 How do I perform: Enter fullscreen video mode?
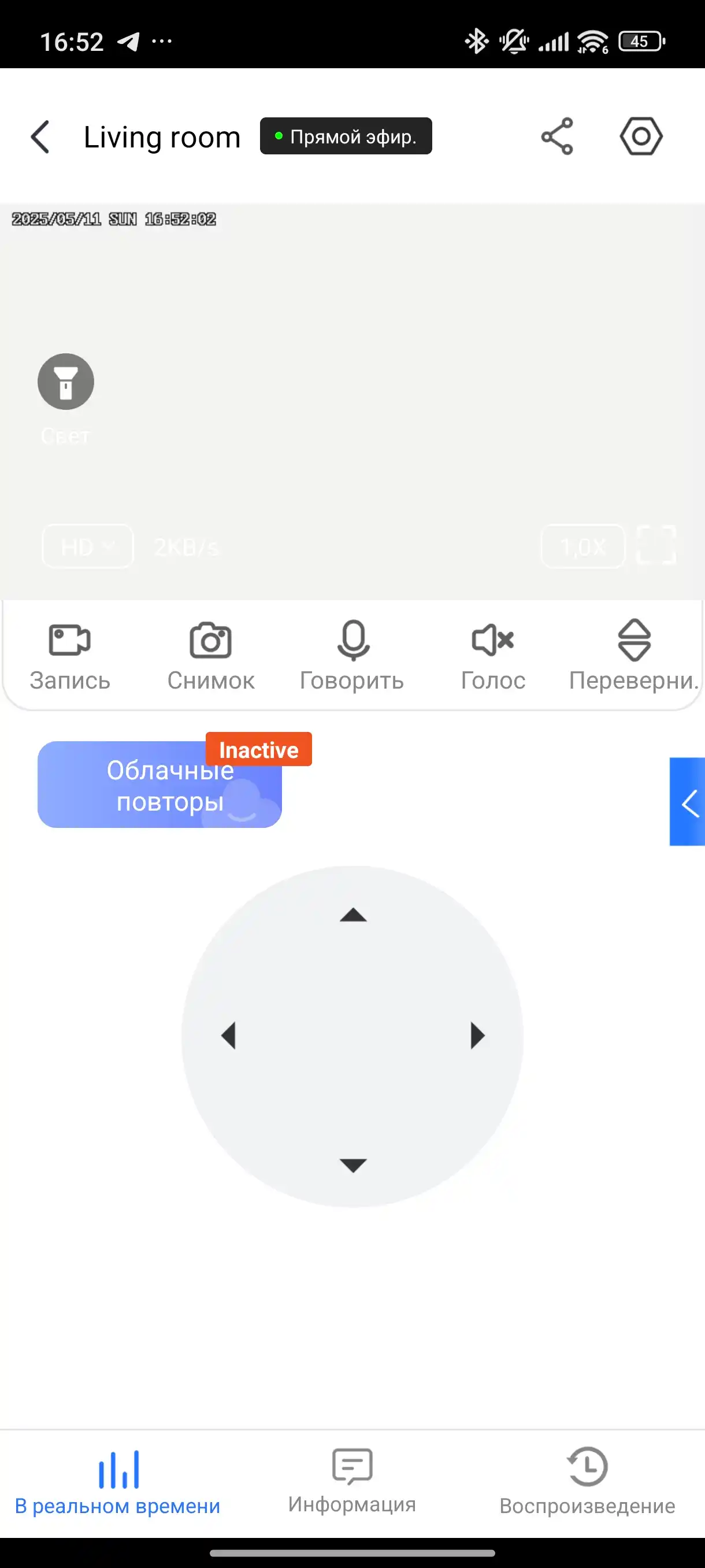point(656,545)
